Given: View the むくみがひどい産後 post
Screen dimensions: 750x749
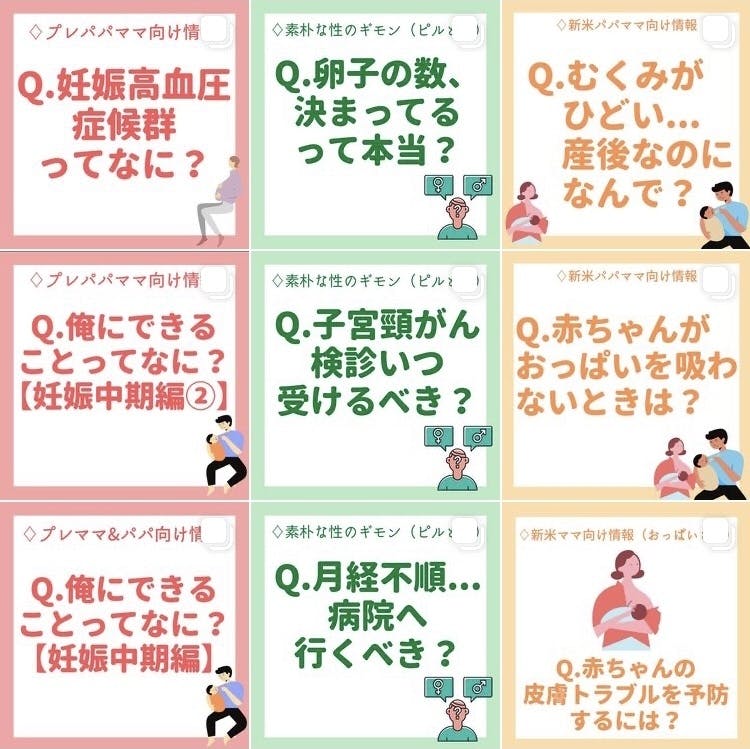Looking at the screenshot, I should (626, 124).
